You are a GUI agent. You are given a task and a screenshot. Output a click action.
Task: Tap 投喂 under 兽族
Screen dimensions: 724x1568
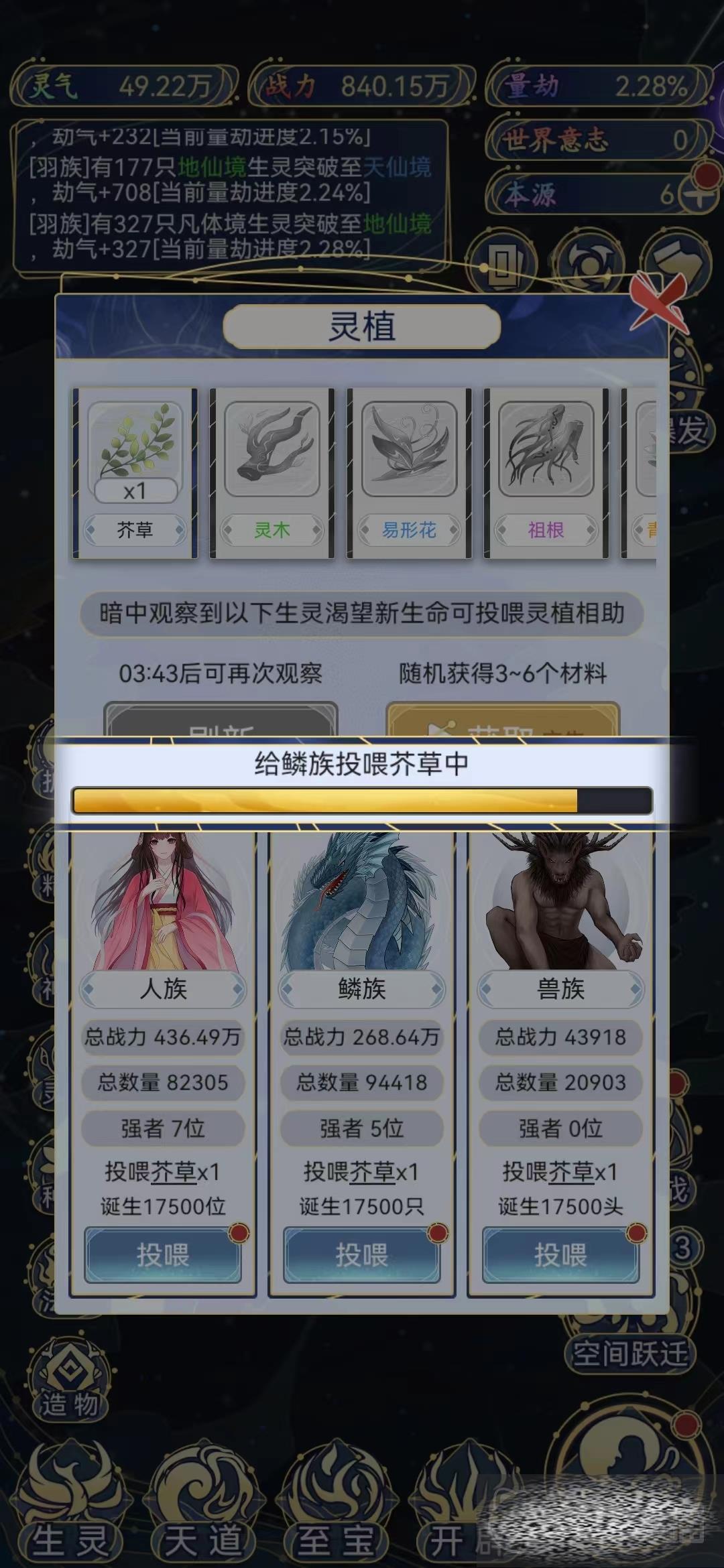click(x=560, y=1255)
